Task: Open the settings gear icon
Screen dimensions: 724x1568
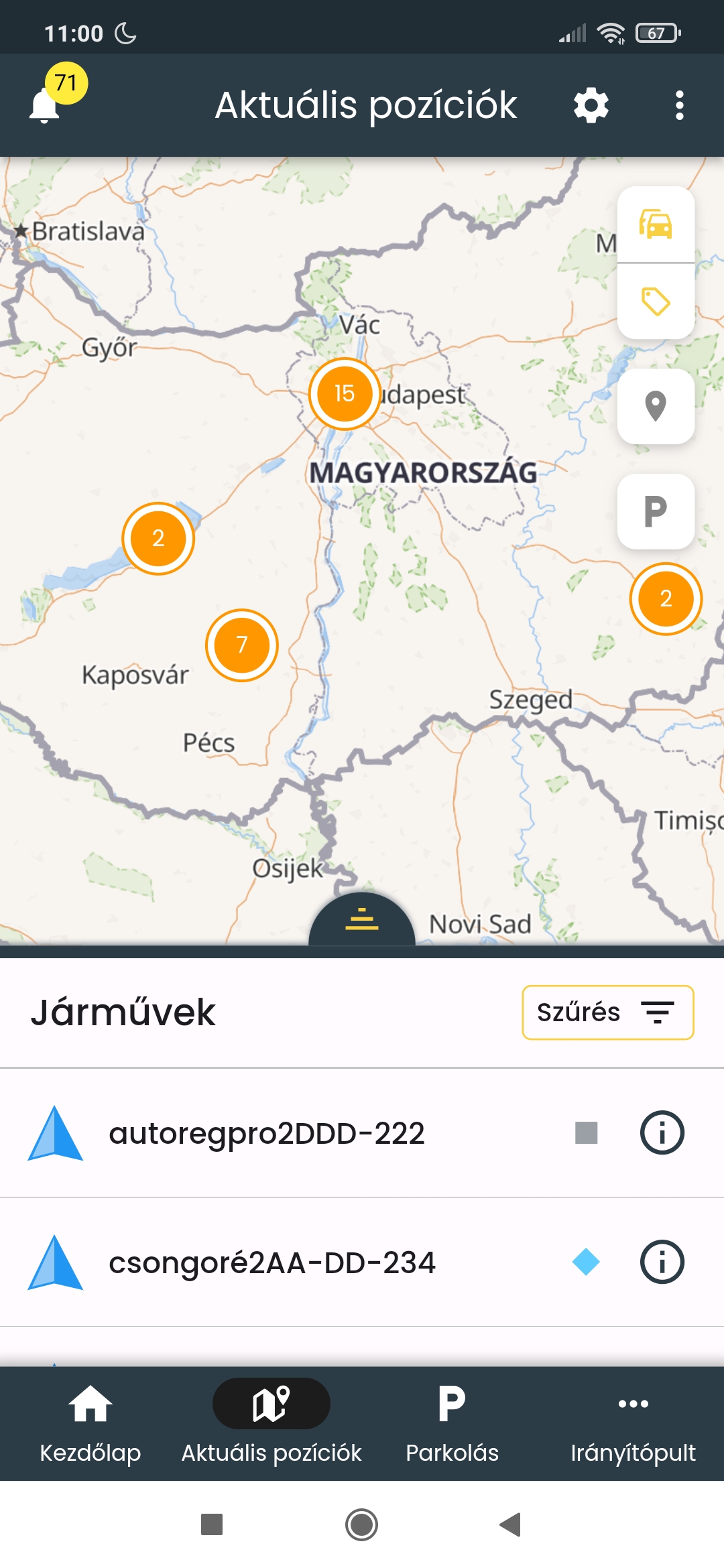Action: click(x=591, y=106)
